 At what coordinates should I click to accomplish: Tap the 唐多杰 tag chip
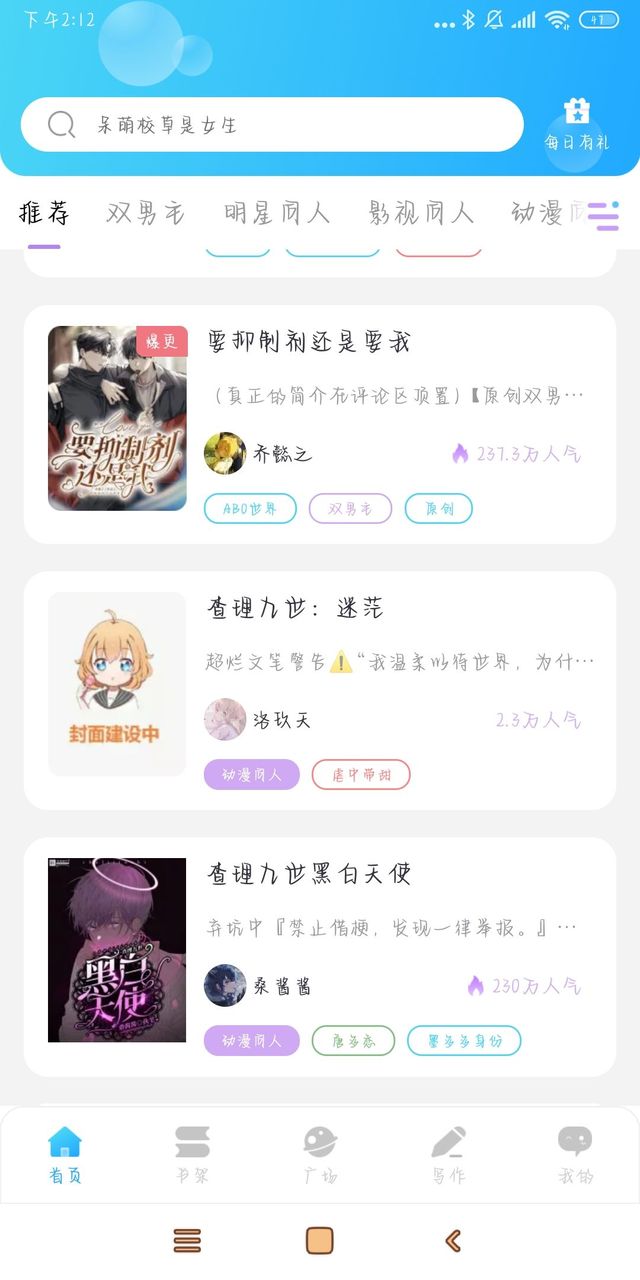tap(353, 1041)
